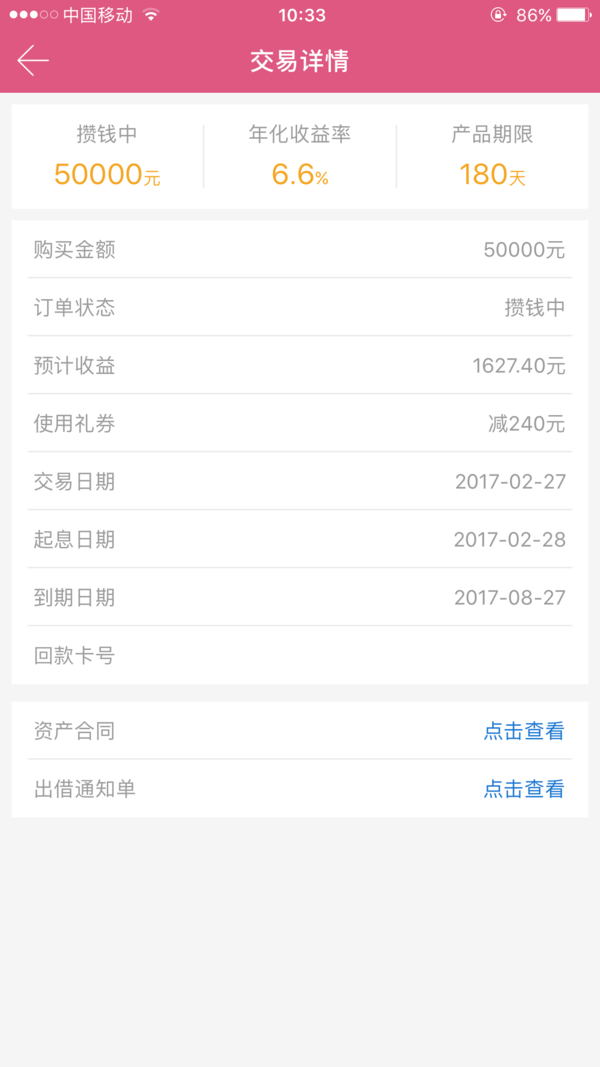Viewport: 600px width, 1067px height.
Task: View the 出借通知单 via 点击查看
Action: coord(524,789)
